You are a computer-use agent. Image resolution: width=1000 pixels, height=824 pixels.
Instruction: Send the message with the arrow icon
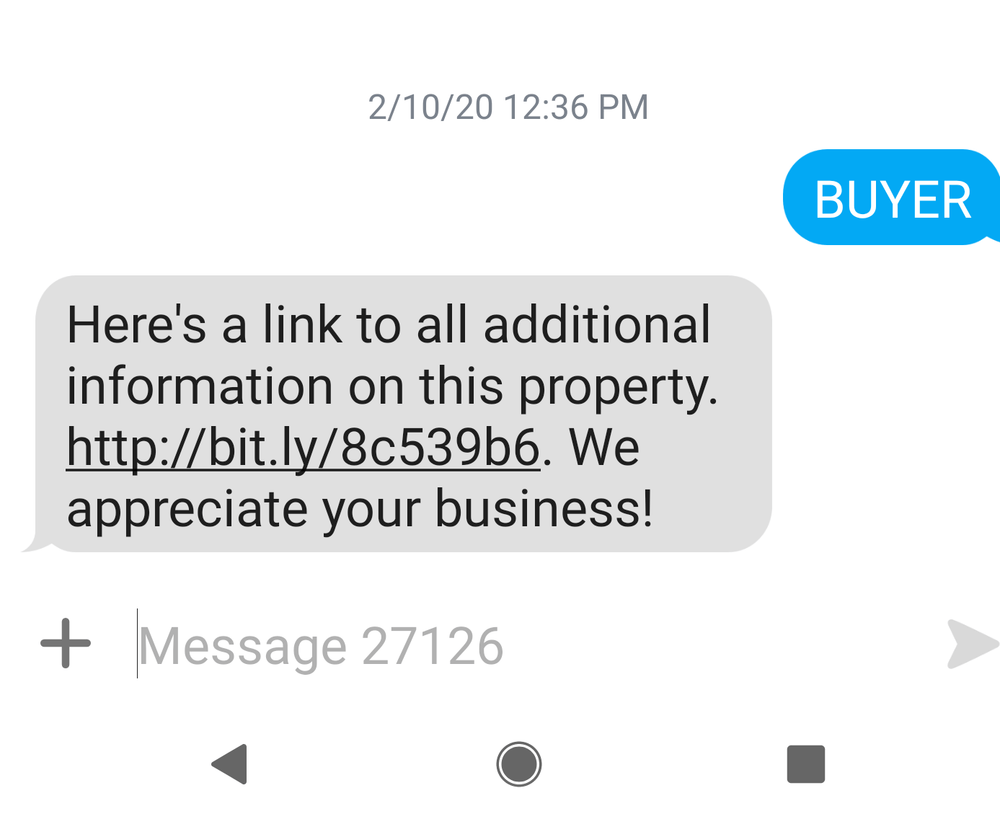(970, 644)
